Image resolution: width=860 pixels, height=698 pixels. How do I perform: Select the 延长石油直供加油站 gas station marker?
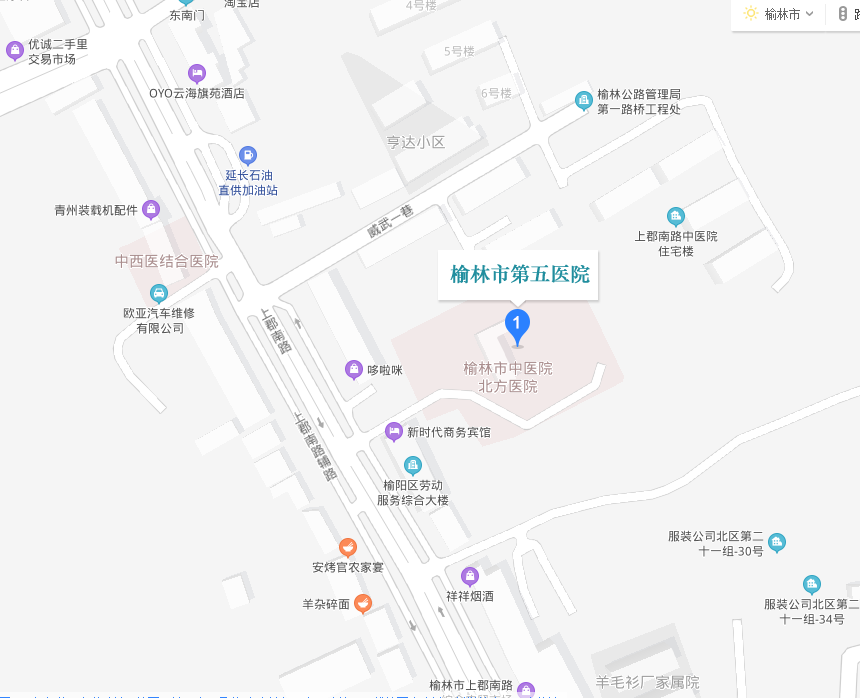pos(248,155)
